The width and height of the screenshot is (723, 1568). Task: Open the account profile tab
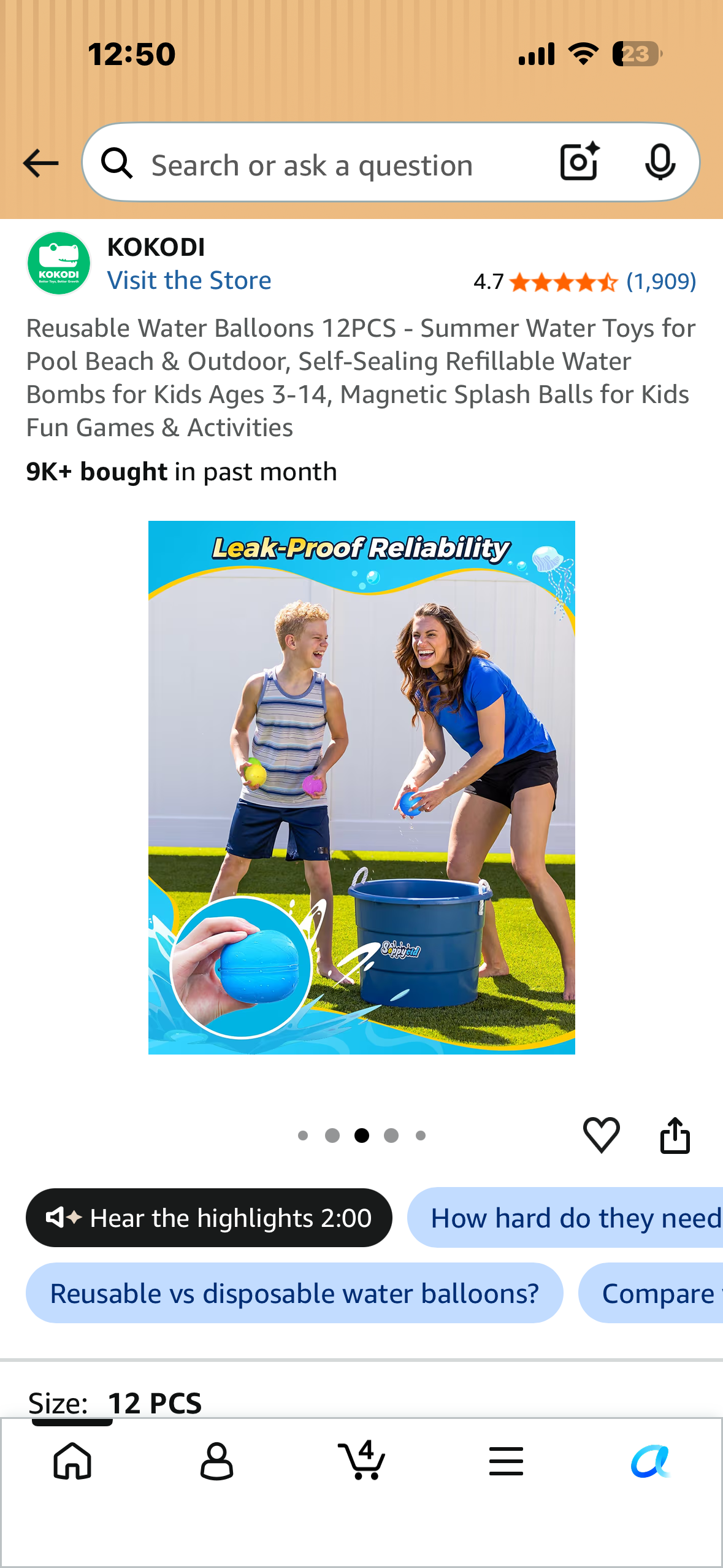pos(216,1461)
